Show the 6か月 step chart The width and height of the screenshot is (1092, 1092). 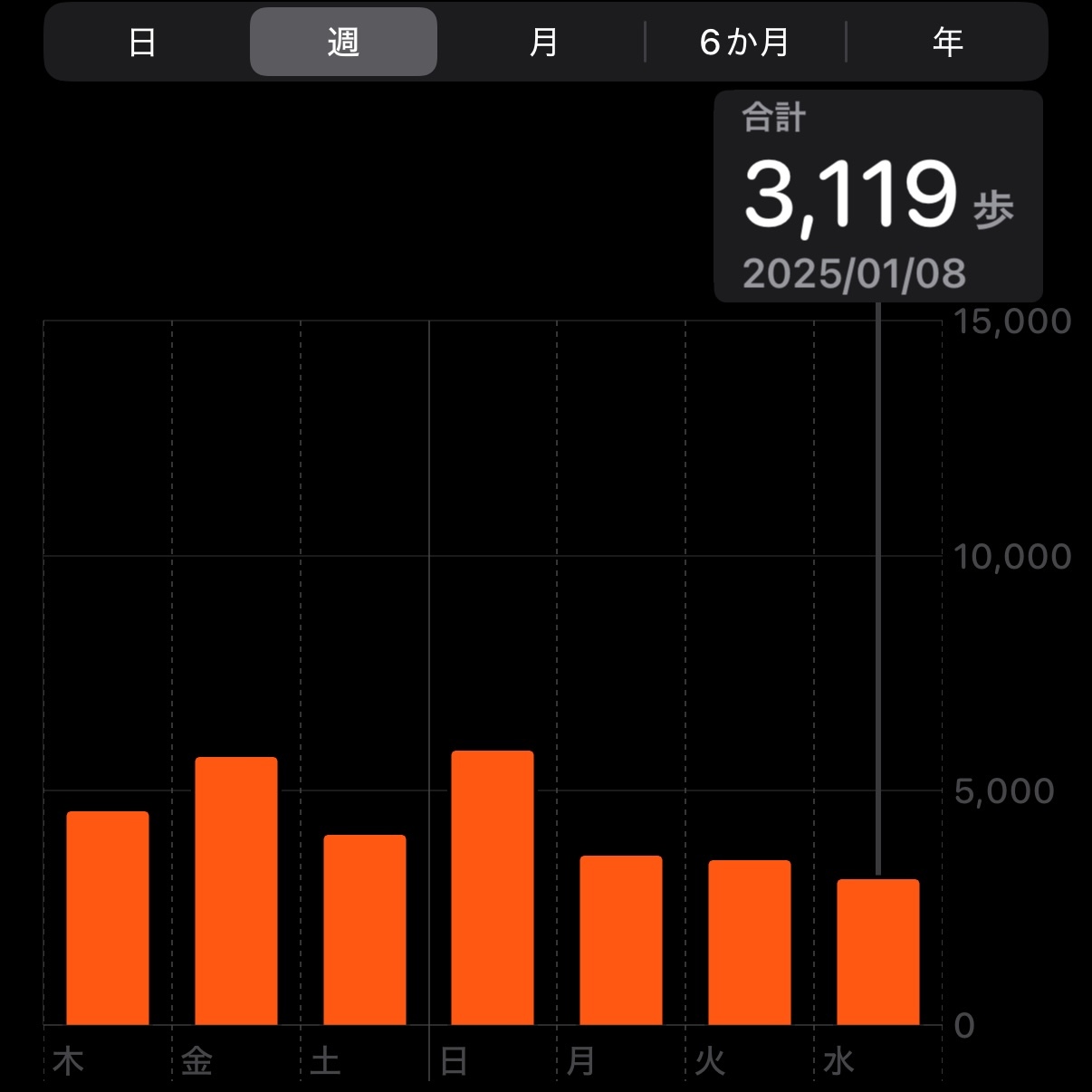tap(744, 43)
